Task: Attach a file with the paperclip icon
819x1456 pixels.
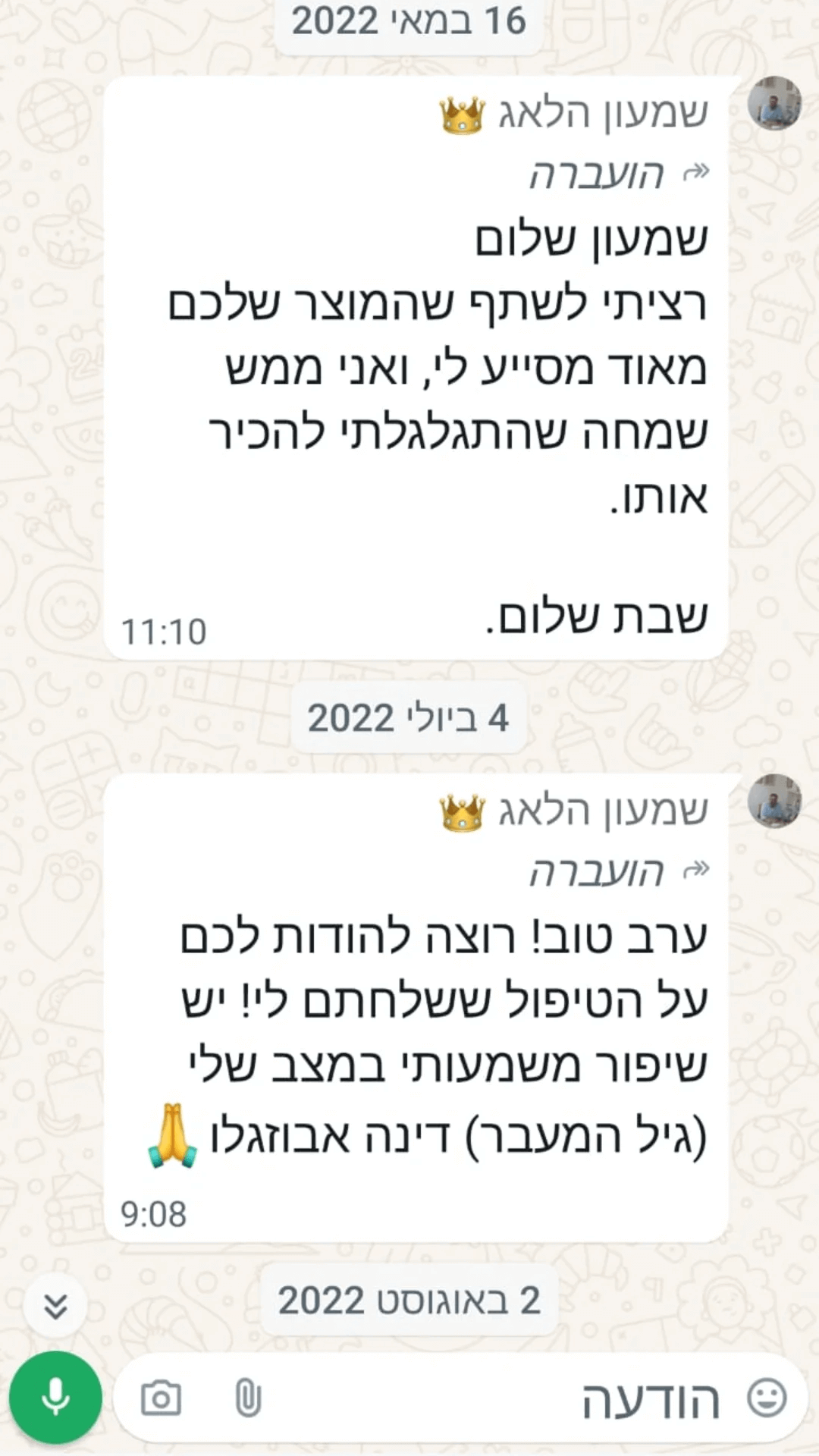Action: (248, 1398)
